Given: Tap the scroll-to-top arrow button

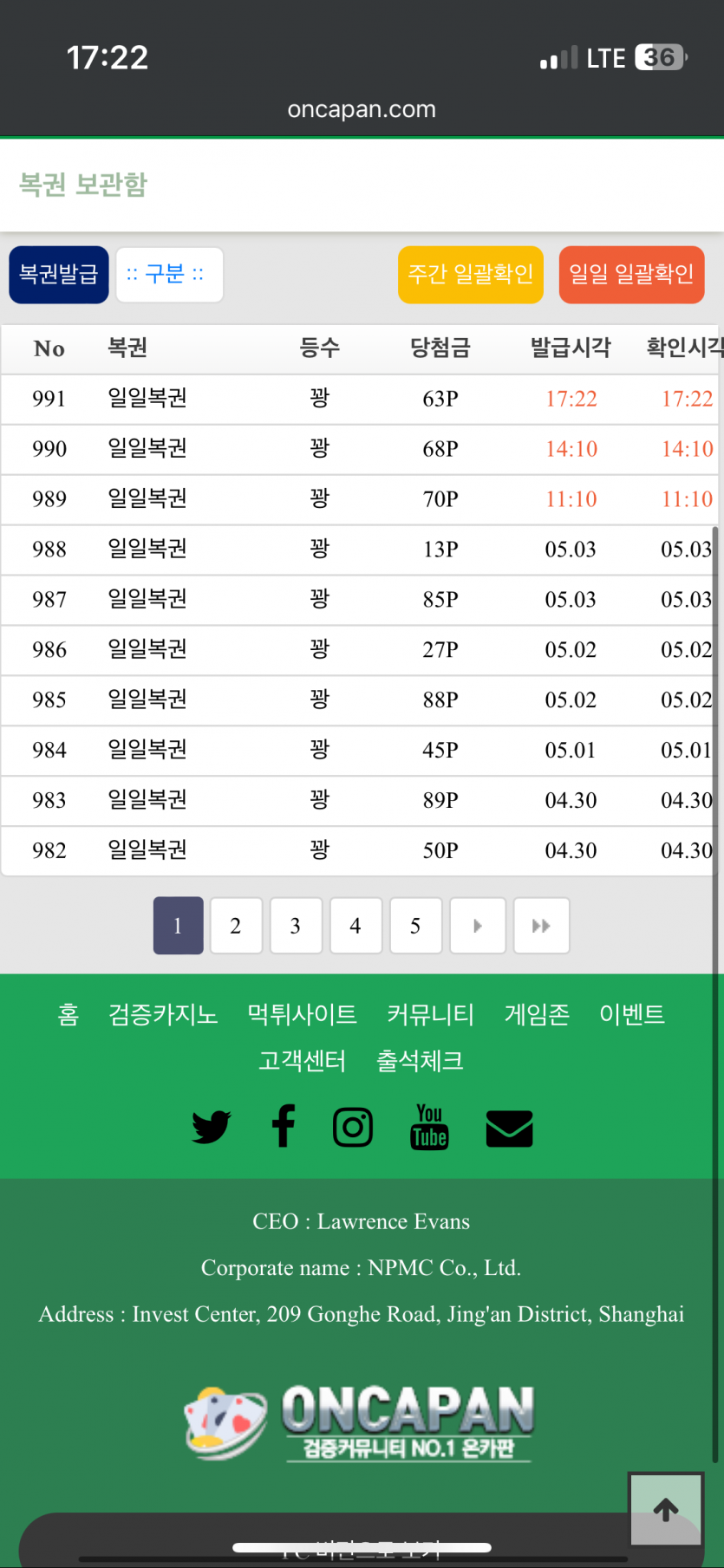Looking at the screenshot, I should click(666, 1509).
